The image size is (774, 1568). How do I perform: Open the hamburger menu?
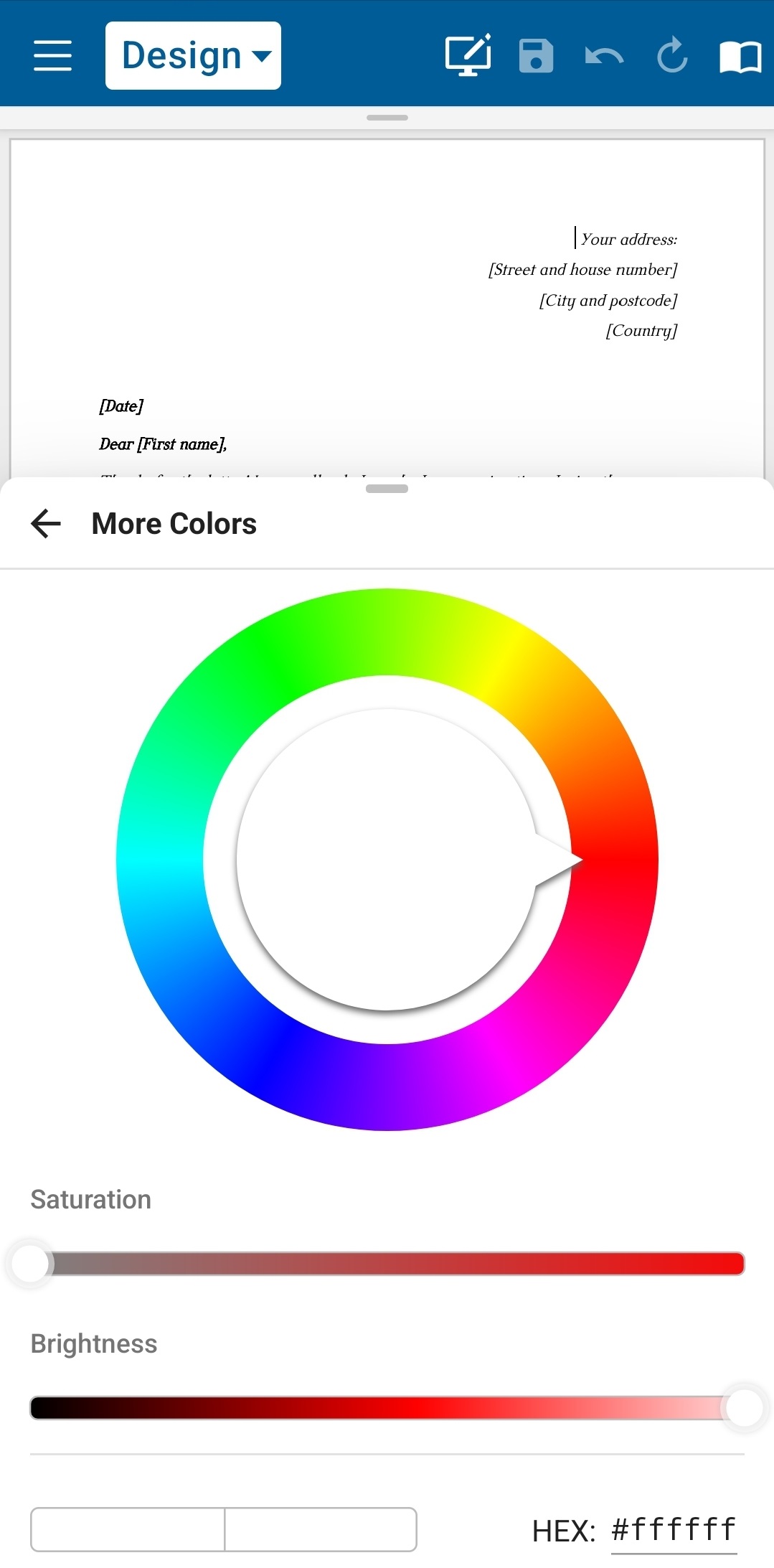pyautogui.click(x=52, y=55)
